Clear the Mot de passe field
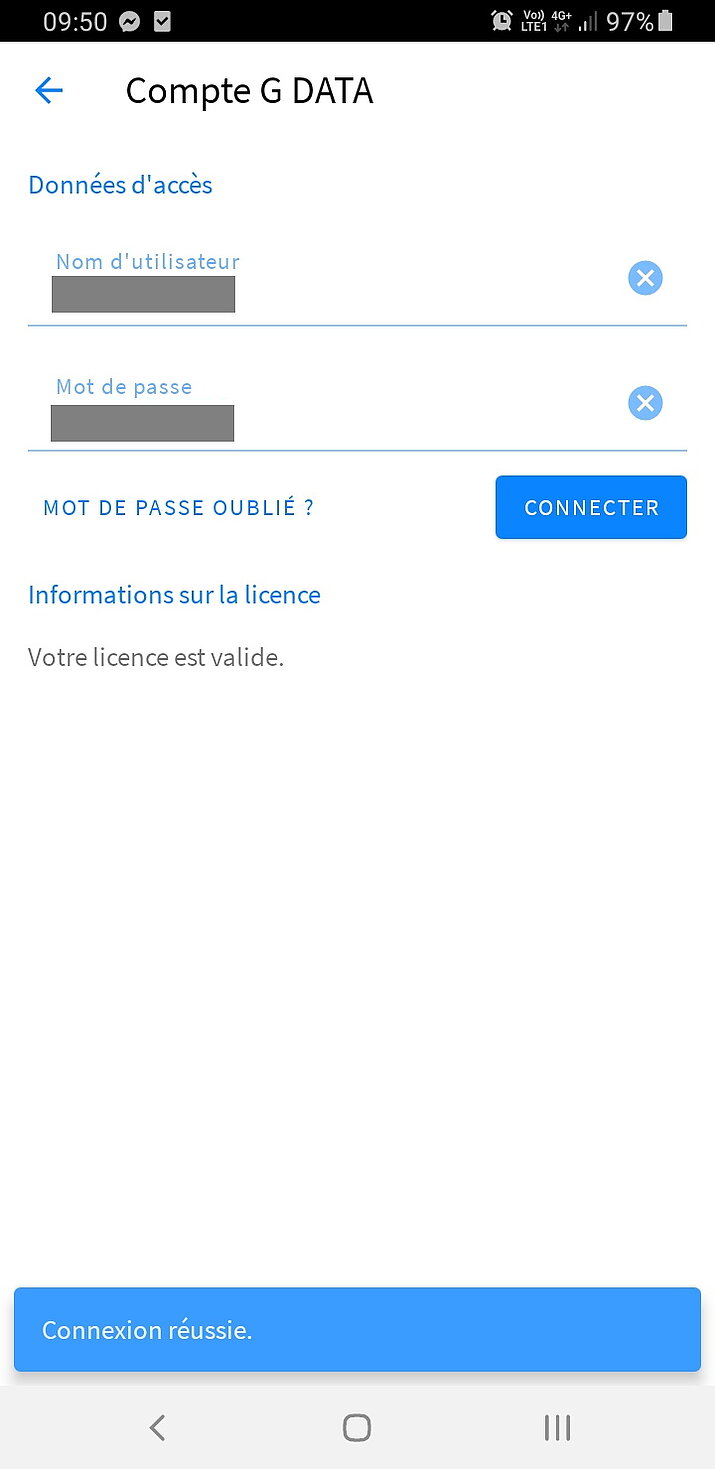 [x=645, y=403]
